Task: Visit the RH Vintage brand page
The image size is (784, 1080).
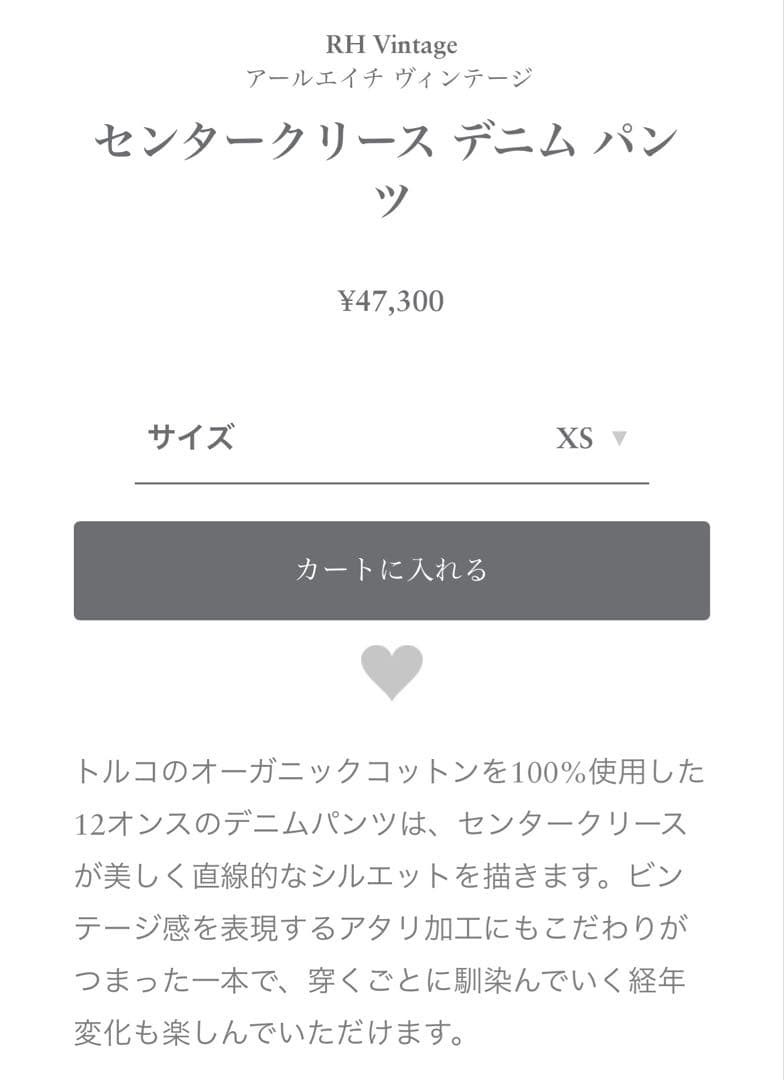Action: [x=391, y=44]
